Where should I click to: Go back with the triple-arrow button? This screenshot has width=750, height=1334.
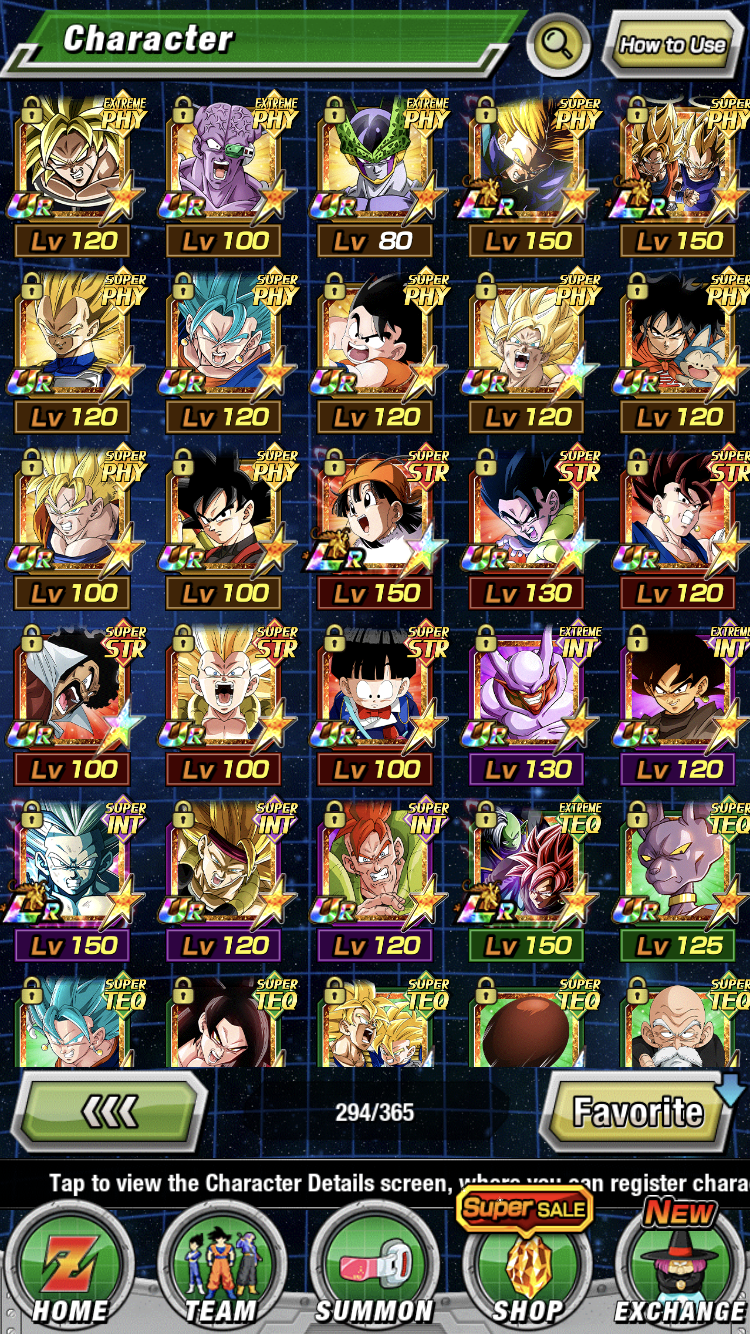point(110,1111)
